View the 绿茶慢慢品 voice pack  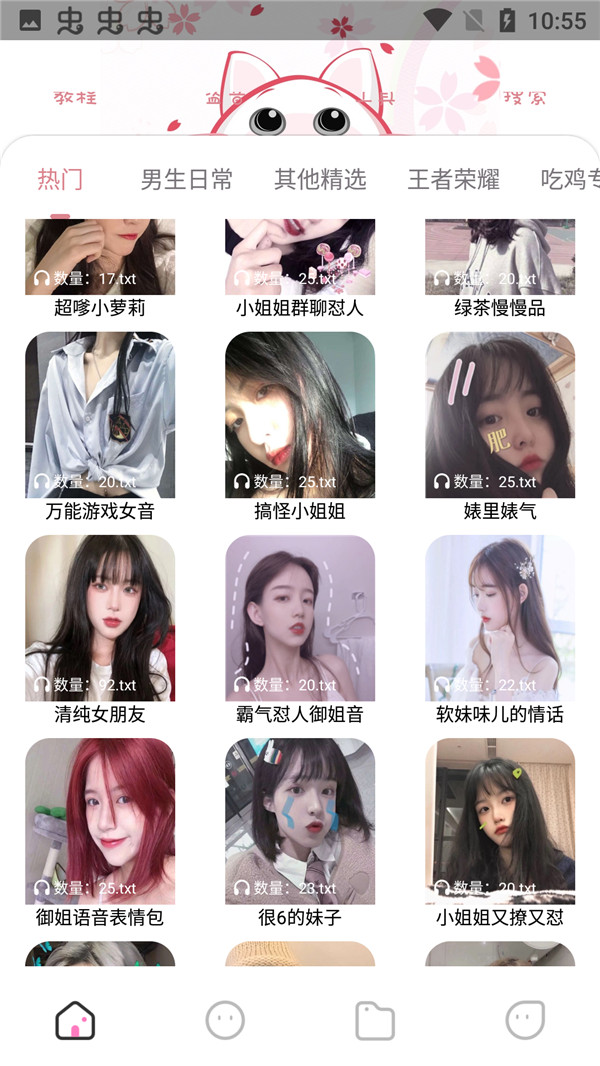point(500,258)
